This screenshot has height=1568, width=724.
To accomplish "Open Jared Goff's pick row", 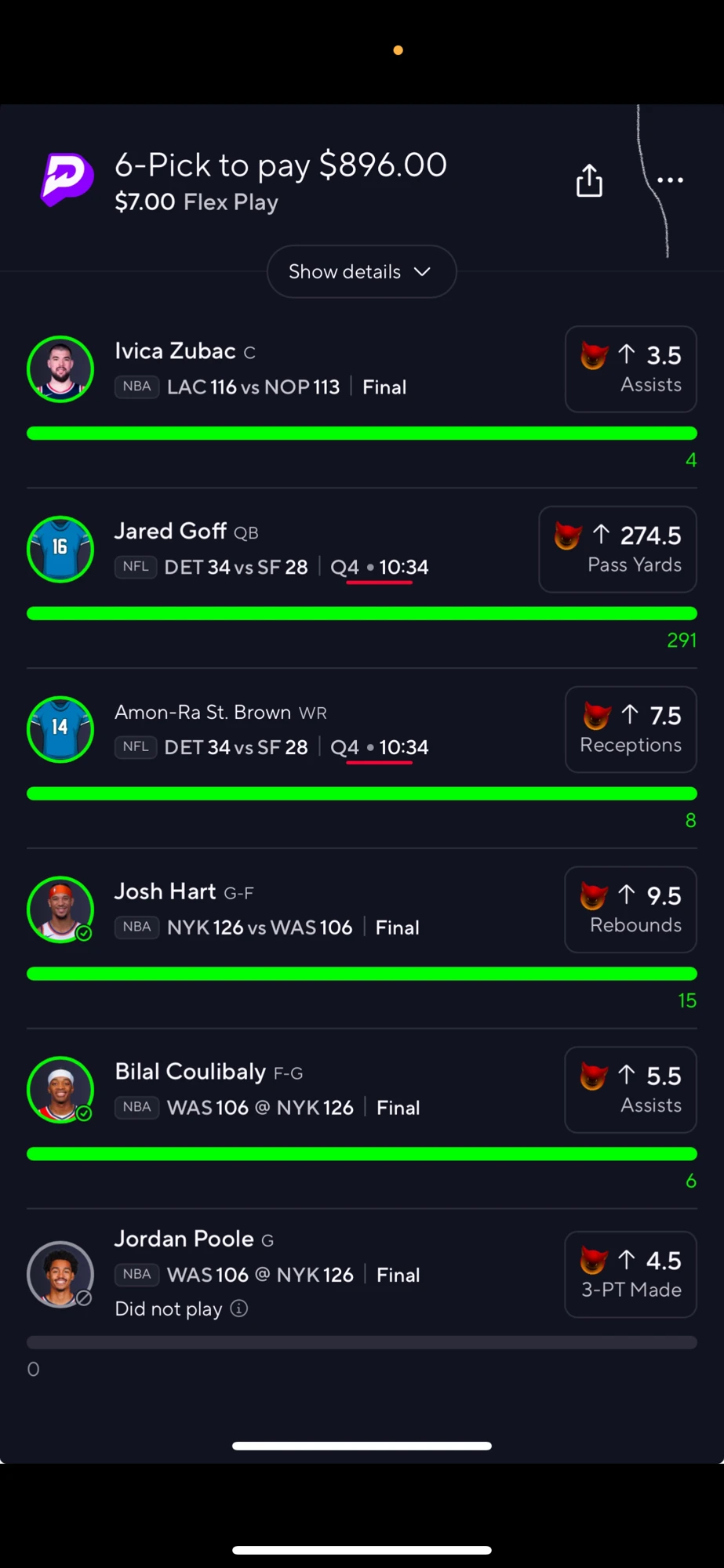I will pyautogui.click(x=362, y=579).
